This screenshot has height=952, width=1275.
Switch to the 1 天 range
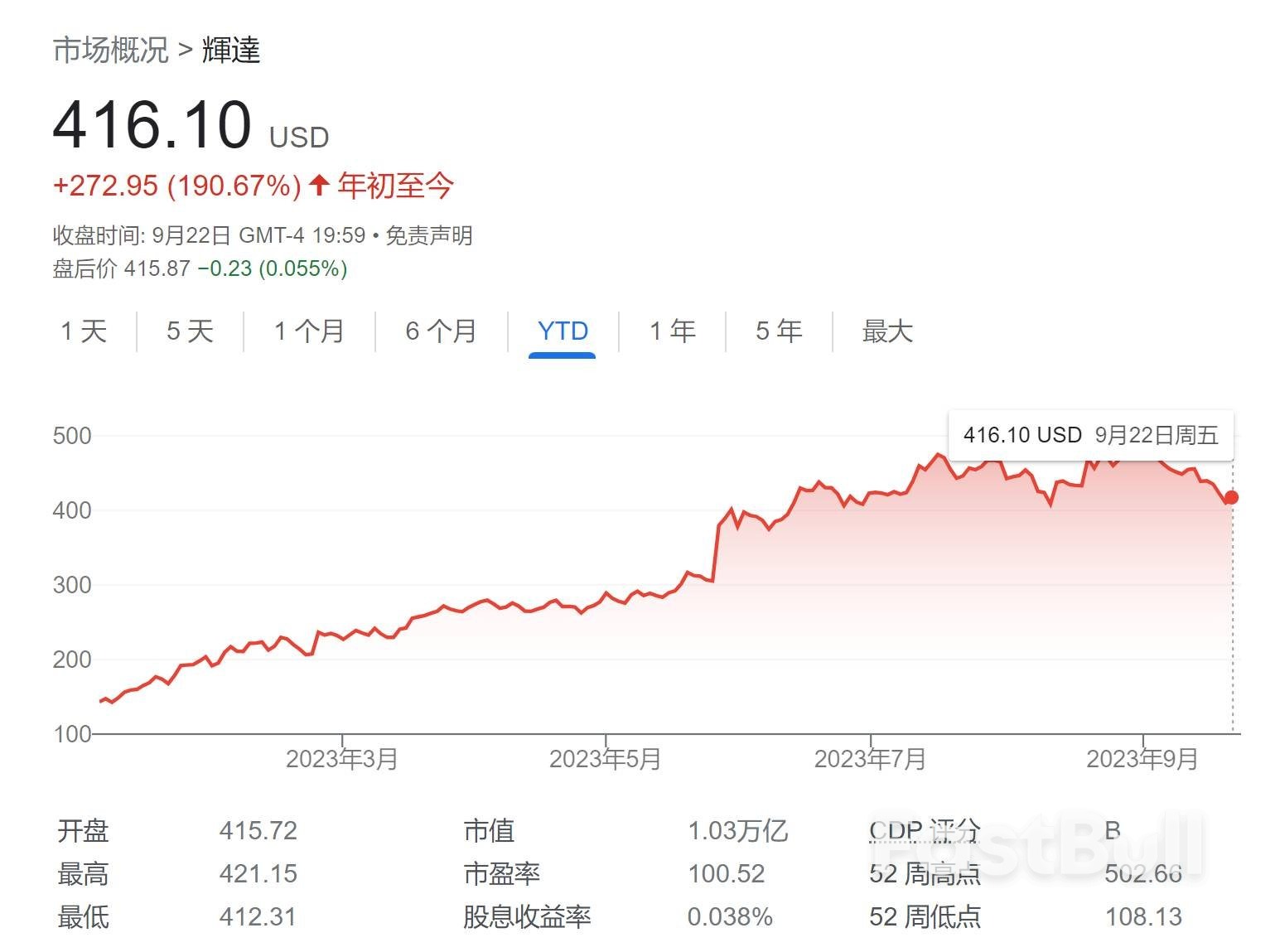[x=84, y=331]
